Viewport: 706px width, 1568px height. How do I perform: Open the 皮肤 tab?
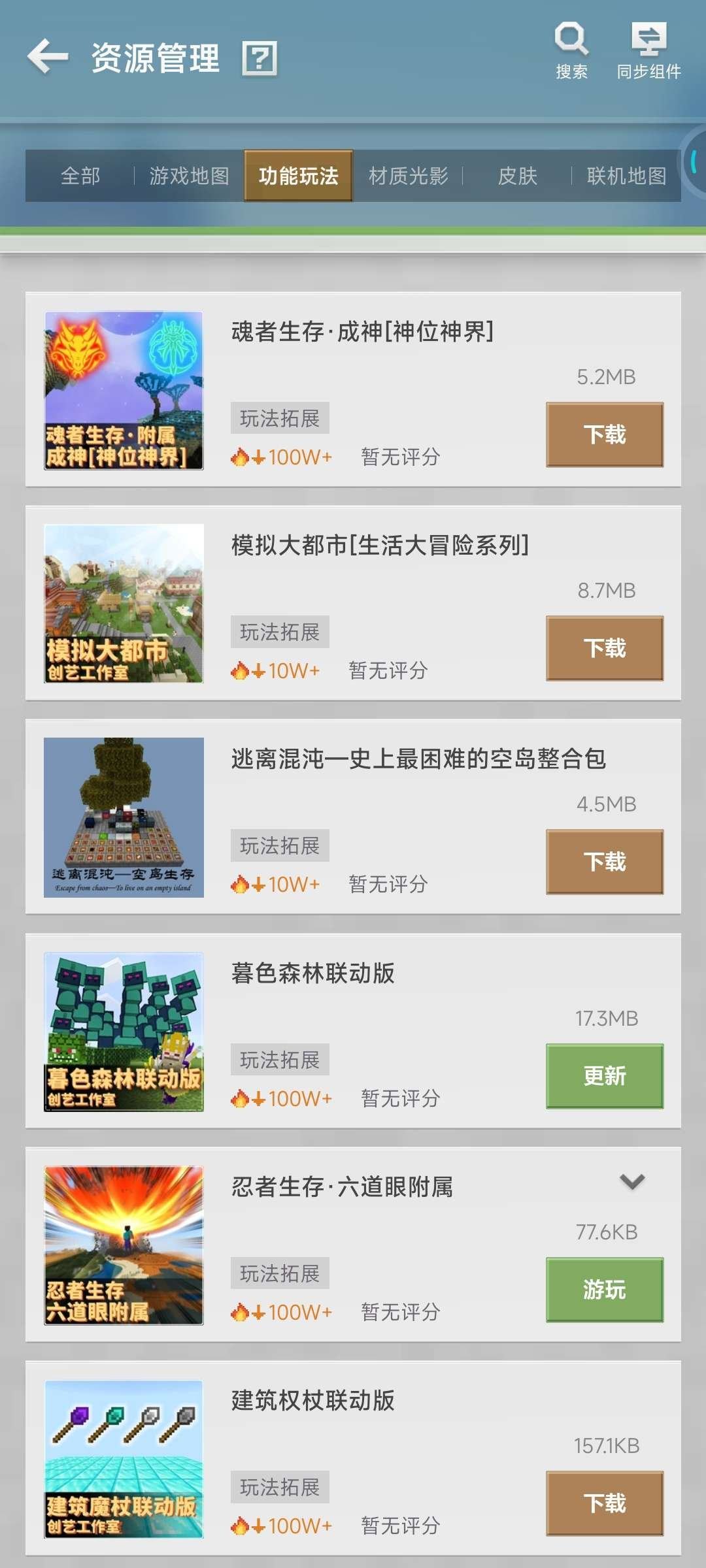pos(518,176)
